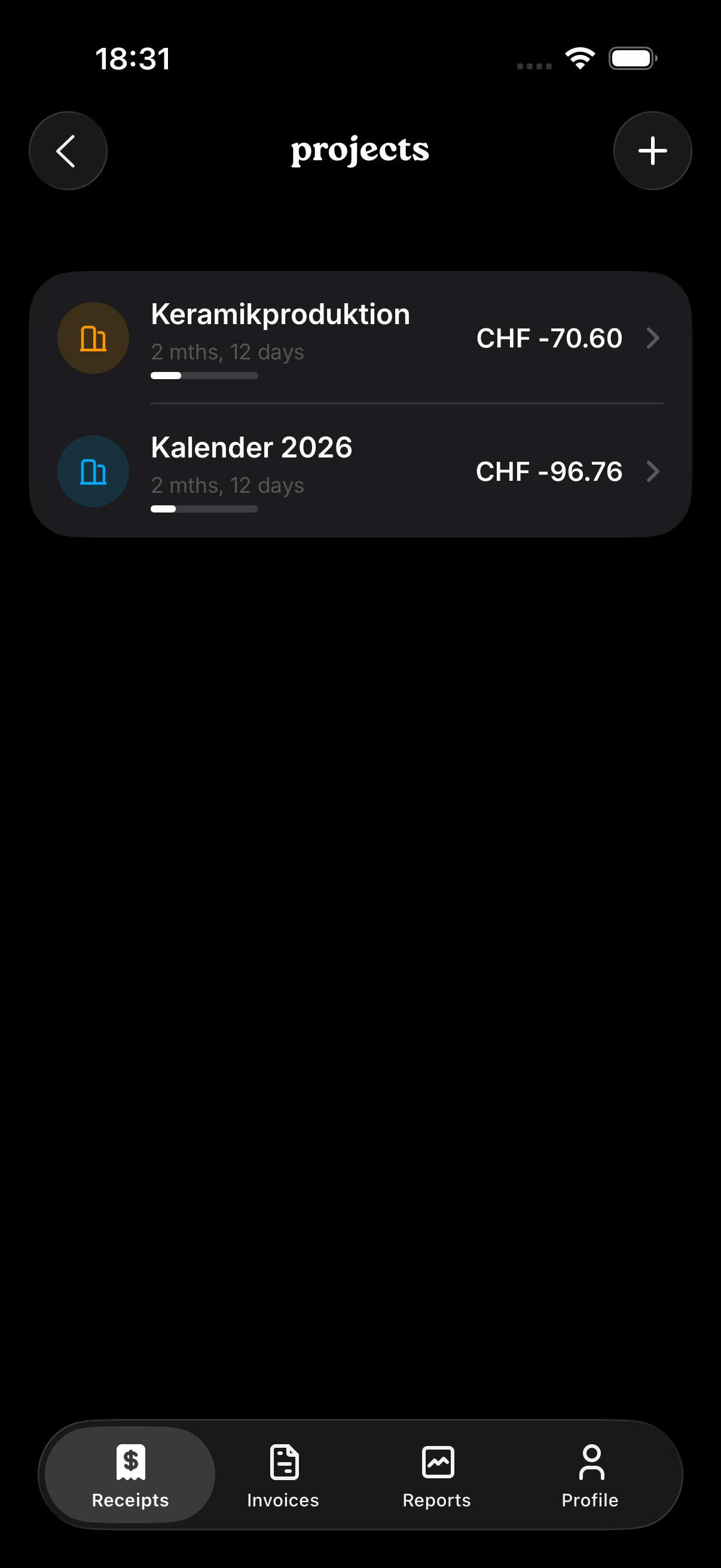This screenshot has height=1568, width=721.
Task: Expand the Kalender 2026 project details
Action: (653, 471)
